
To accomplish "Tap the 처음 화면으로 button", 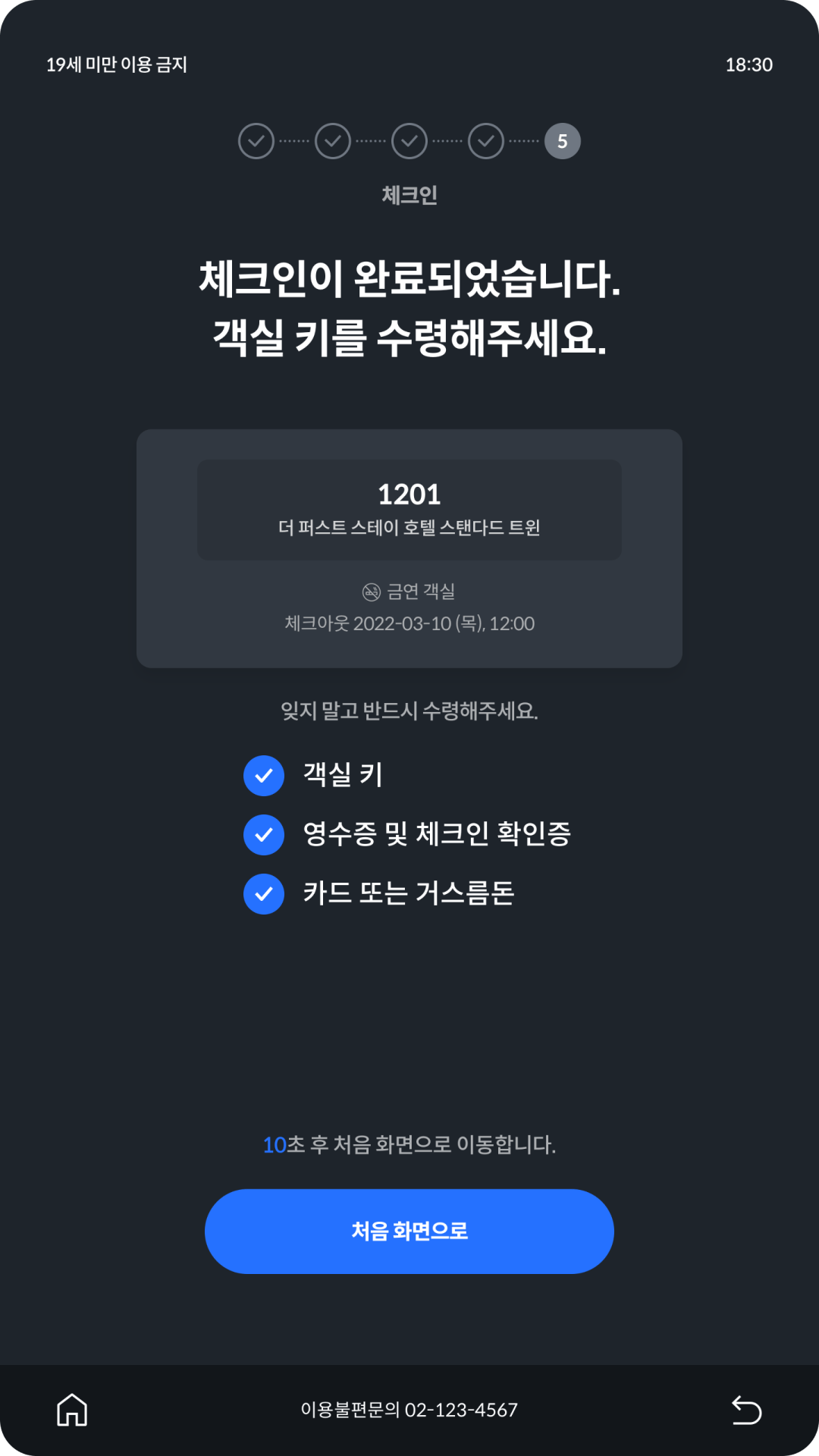I will pyautogui.click(x=409, y=1231).
